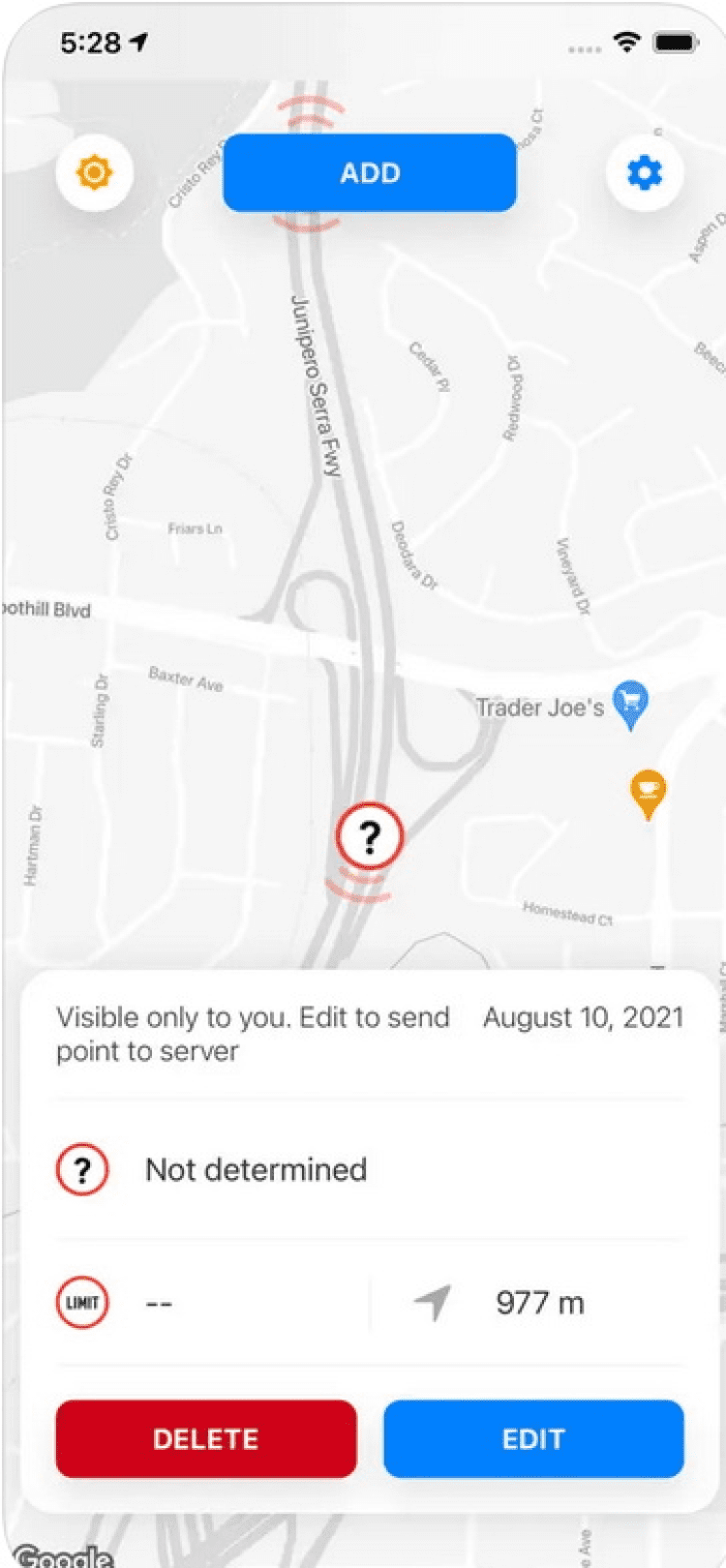The image size is (726, 1568).
Task: Edit the undetermined point
Action: click(x=533, y=1438)
